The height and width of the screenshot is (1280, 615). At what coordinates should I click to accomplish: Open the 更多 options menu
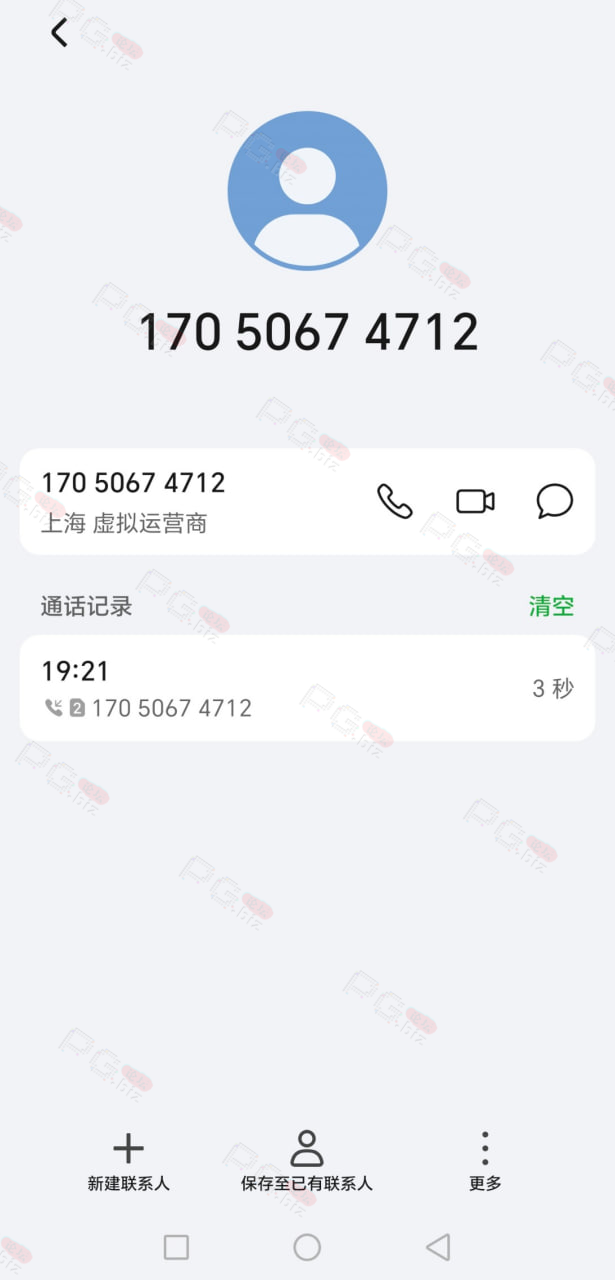tap(485, 1163)
